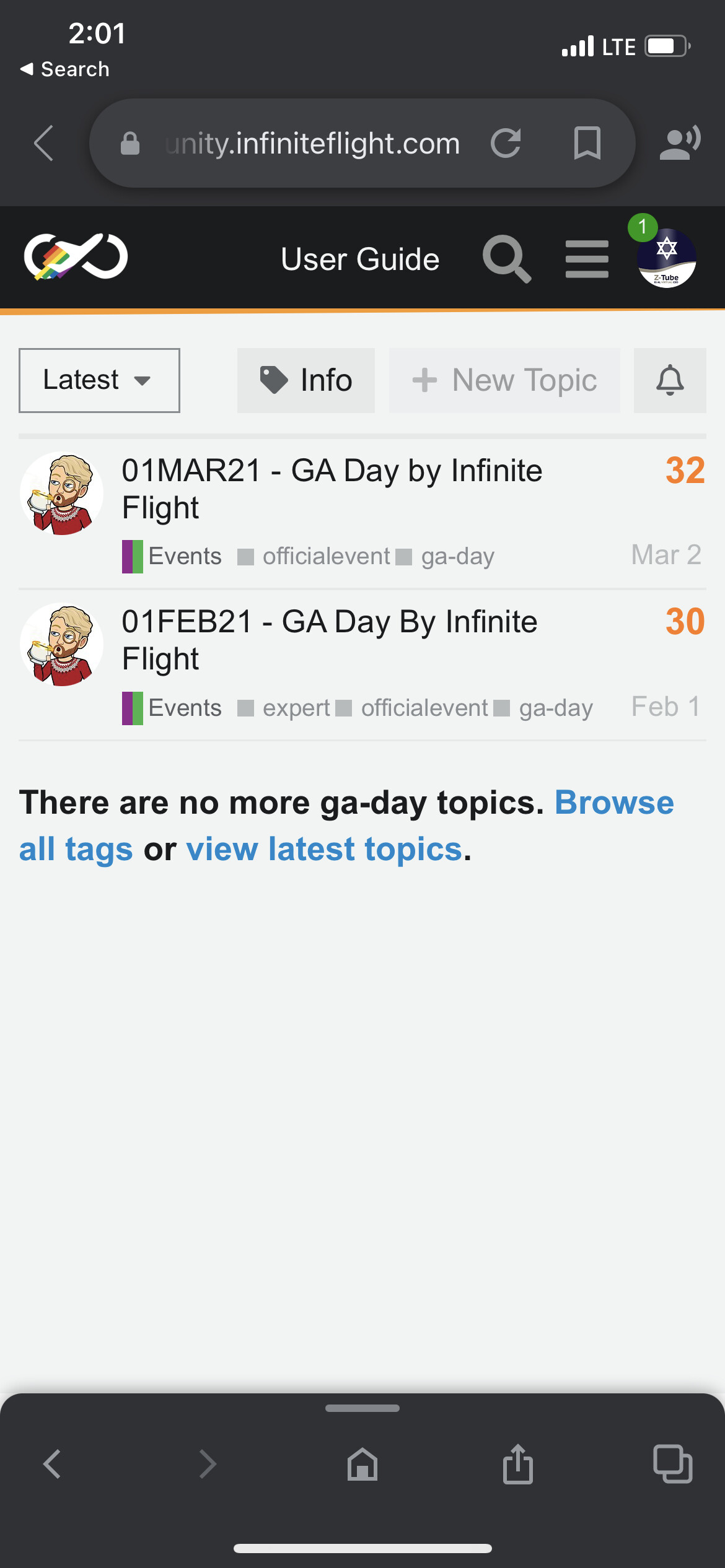Image resolution: width=725 pixels, height=1568 pixels.
Task: Go to the browser home page
Action: point(362,1465)
